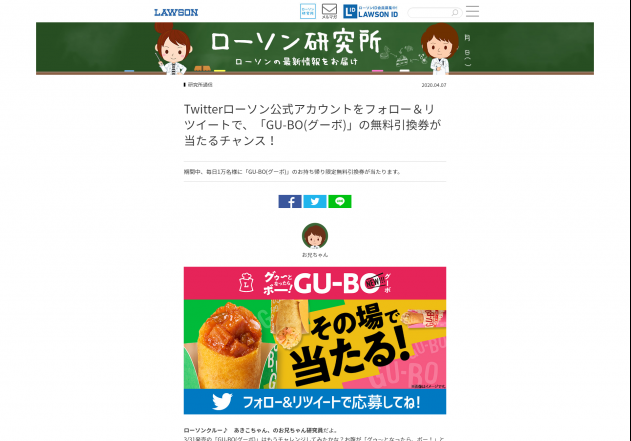The width and height of the screenshot is (631, 441).
Task: Open the LAWSON ID login link
Action: pos(370,11)
